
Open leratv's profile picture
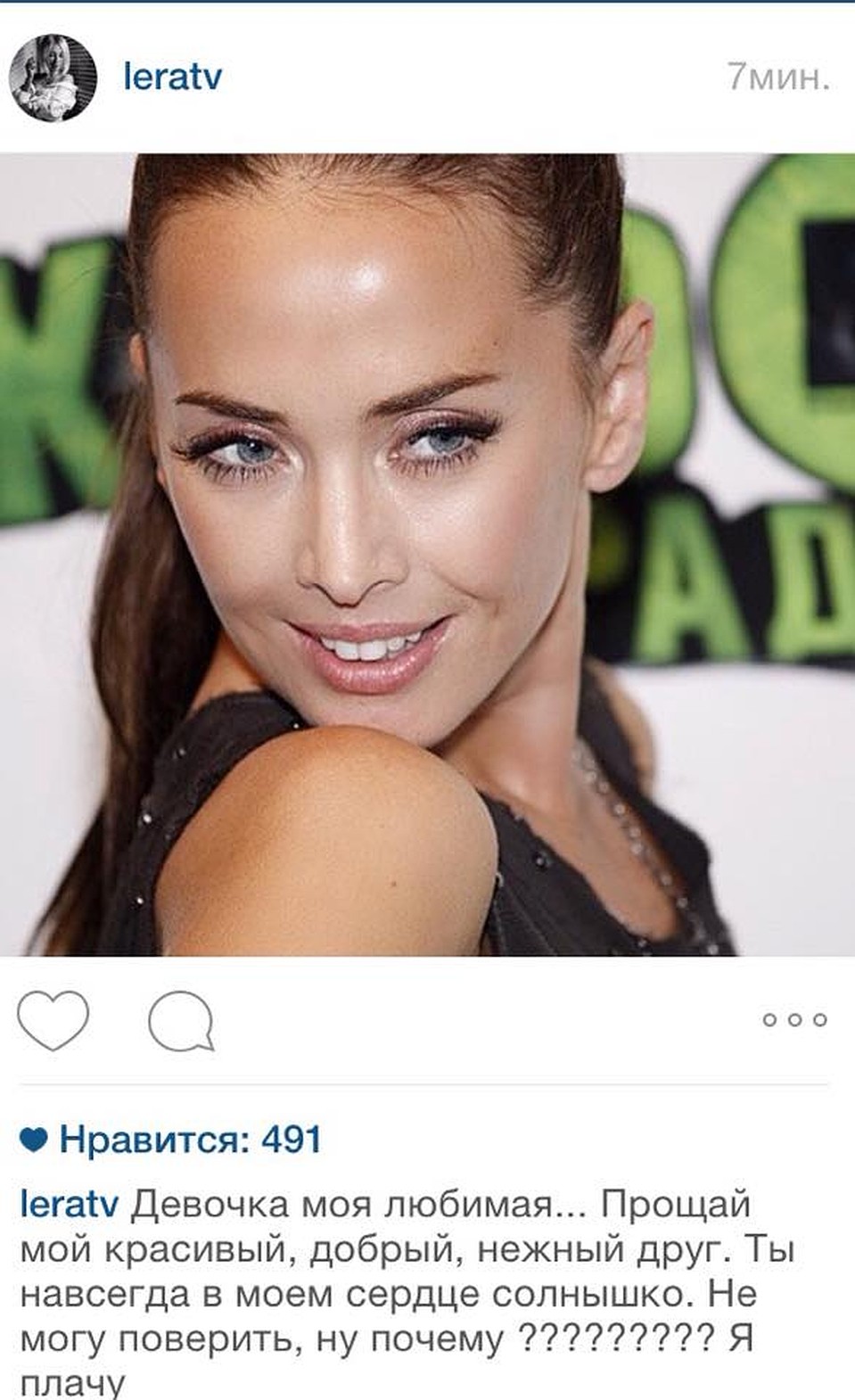(x=52, y=78)
